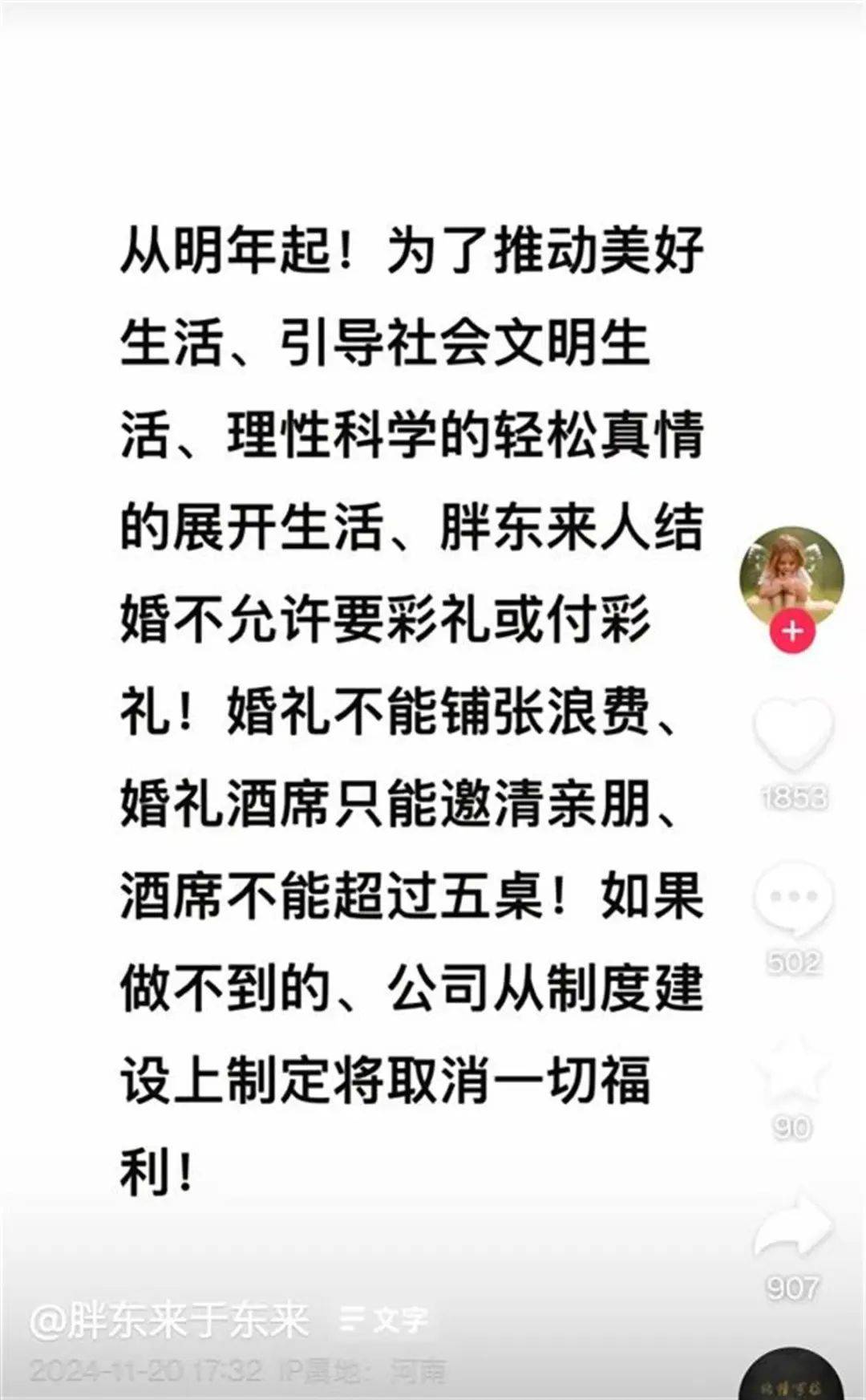Favorite this post with the star icon
Viewport: 866px width, 1400px height.
coord(793,1067)
